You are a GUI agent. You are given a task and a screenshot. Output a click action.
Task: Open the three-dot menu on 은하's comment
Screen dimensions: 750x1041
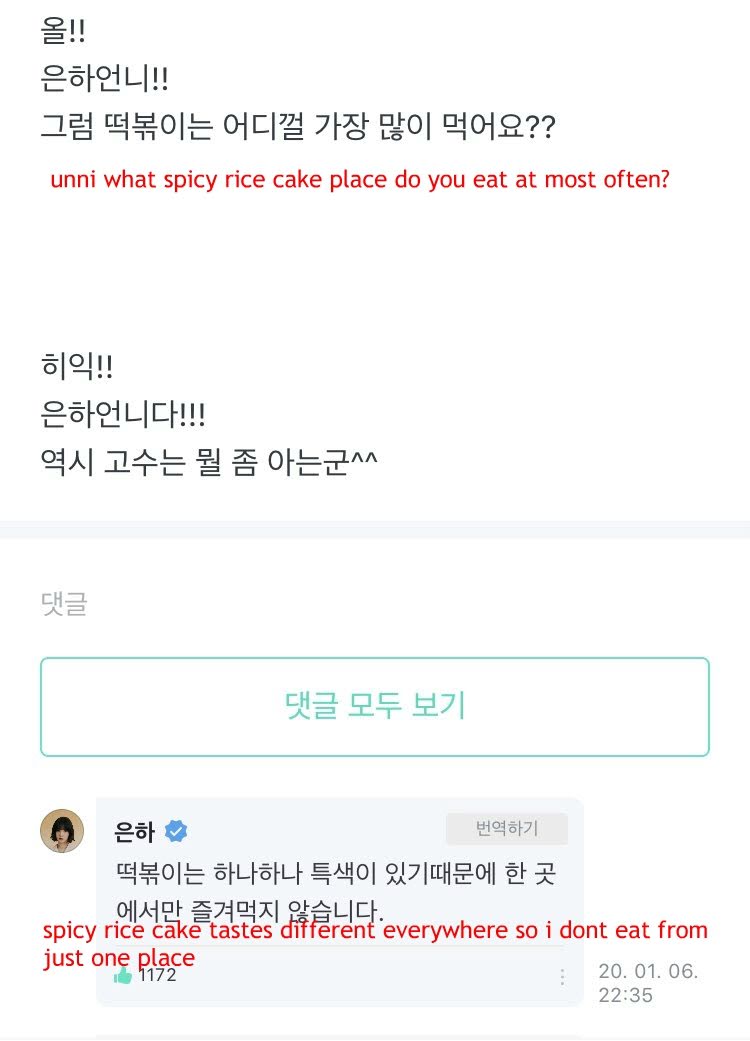tap(562, 977)
